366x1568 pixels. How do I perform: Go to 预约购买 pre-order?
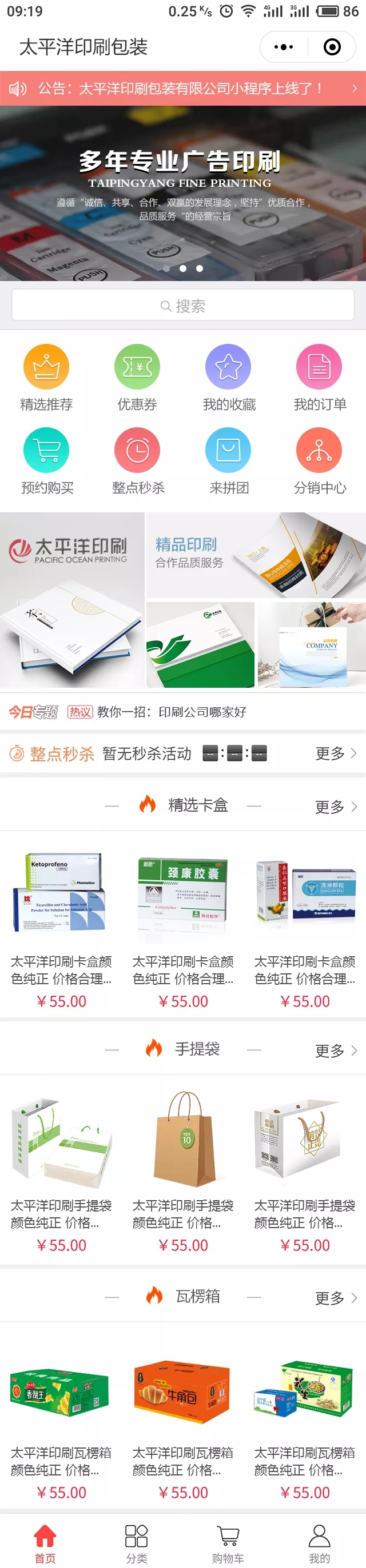[46, 461]
